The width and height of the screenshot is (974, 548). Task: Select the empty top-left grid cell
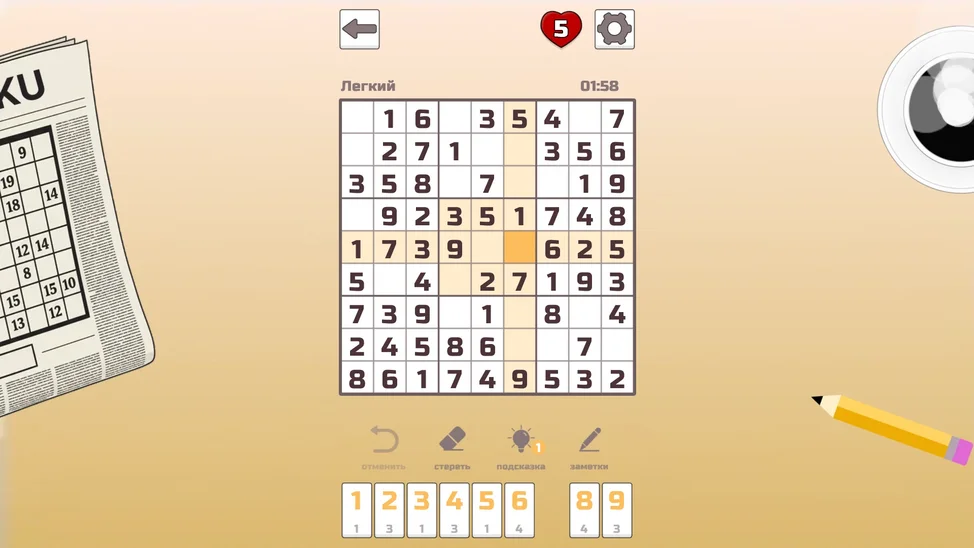click(357, 119)
